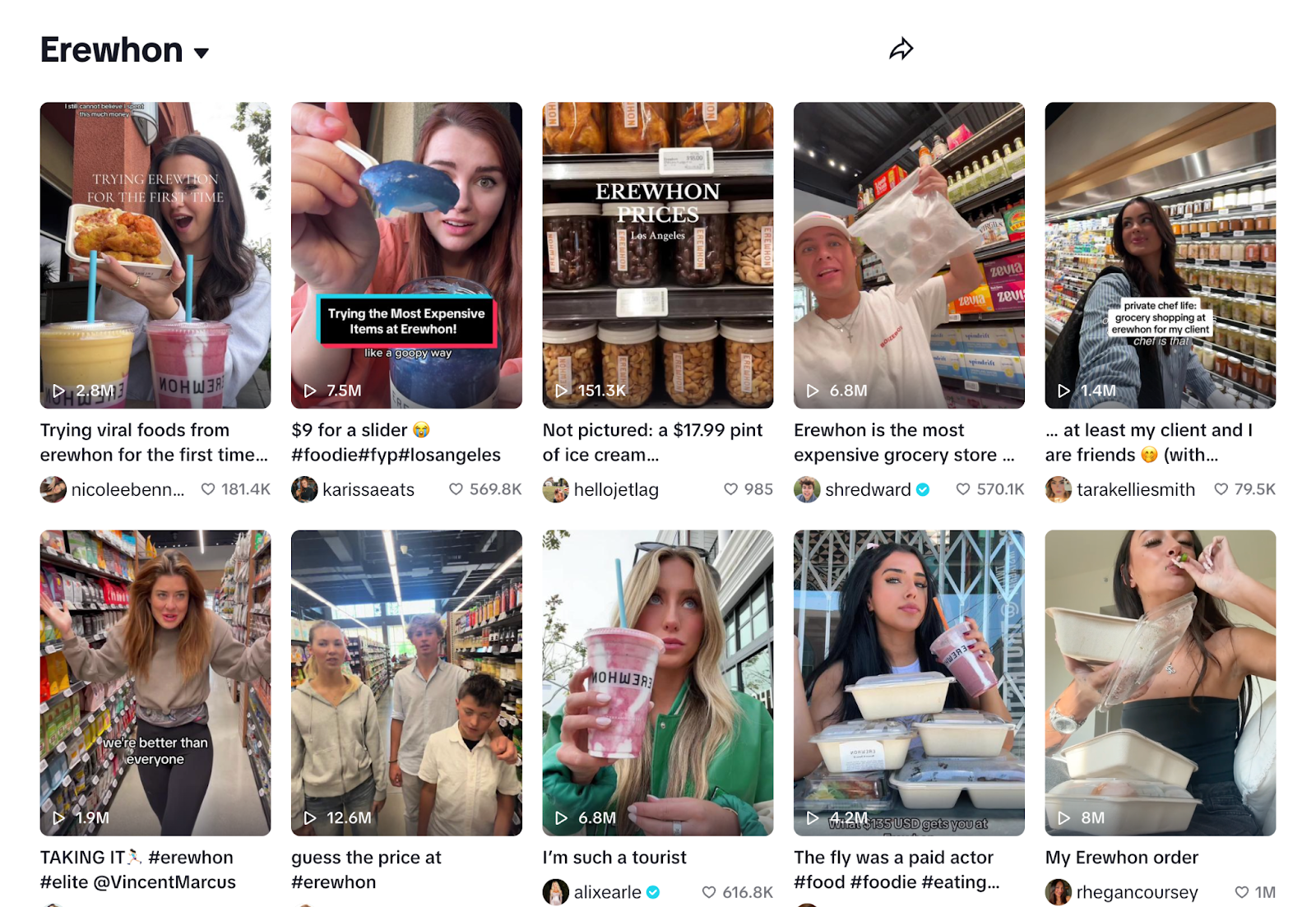
Task: Open the private chef life video
Action: coord(1160,255)
